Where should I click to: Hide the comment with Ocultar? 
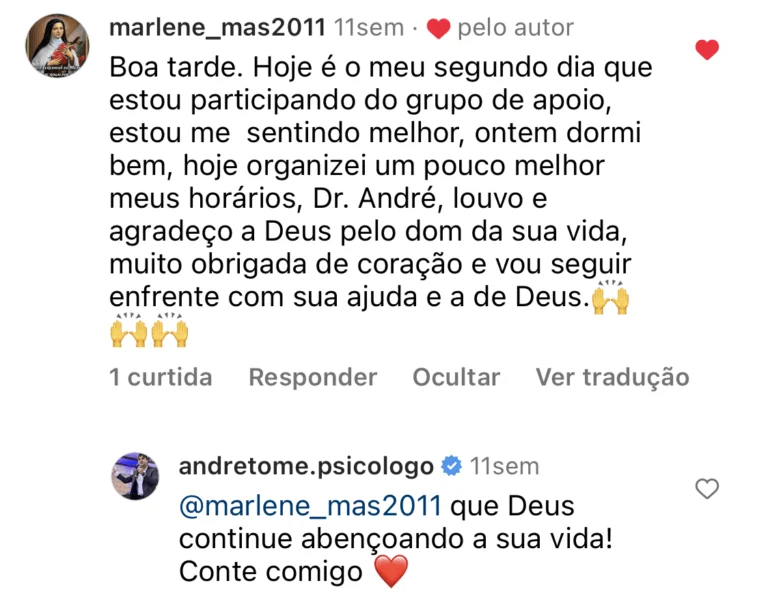pos(456,377)
